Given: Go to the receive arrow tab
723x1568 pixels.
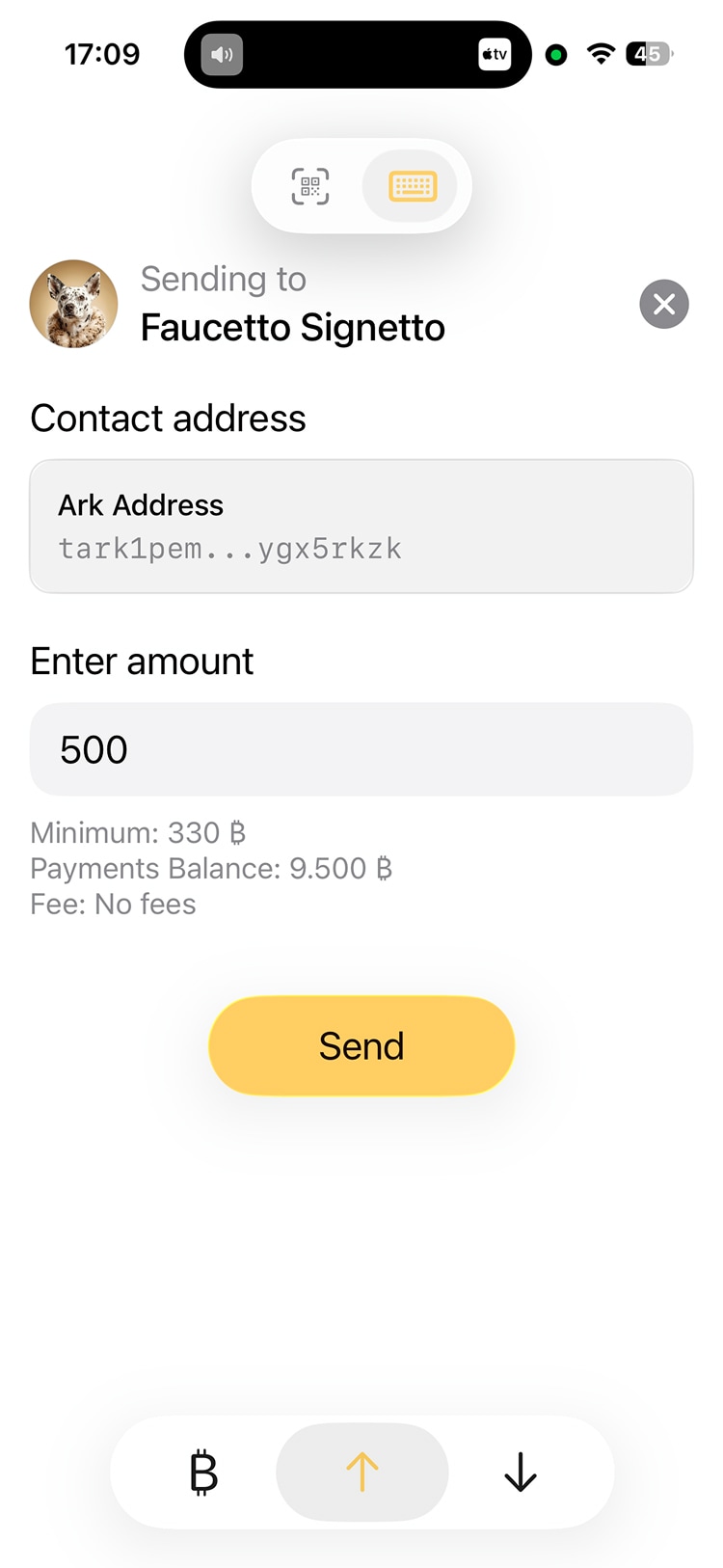Looking at the screenshot, I should (521, 1473).
